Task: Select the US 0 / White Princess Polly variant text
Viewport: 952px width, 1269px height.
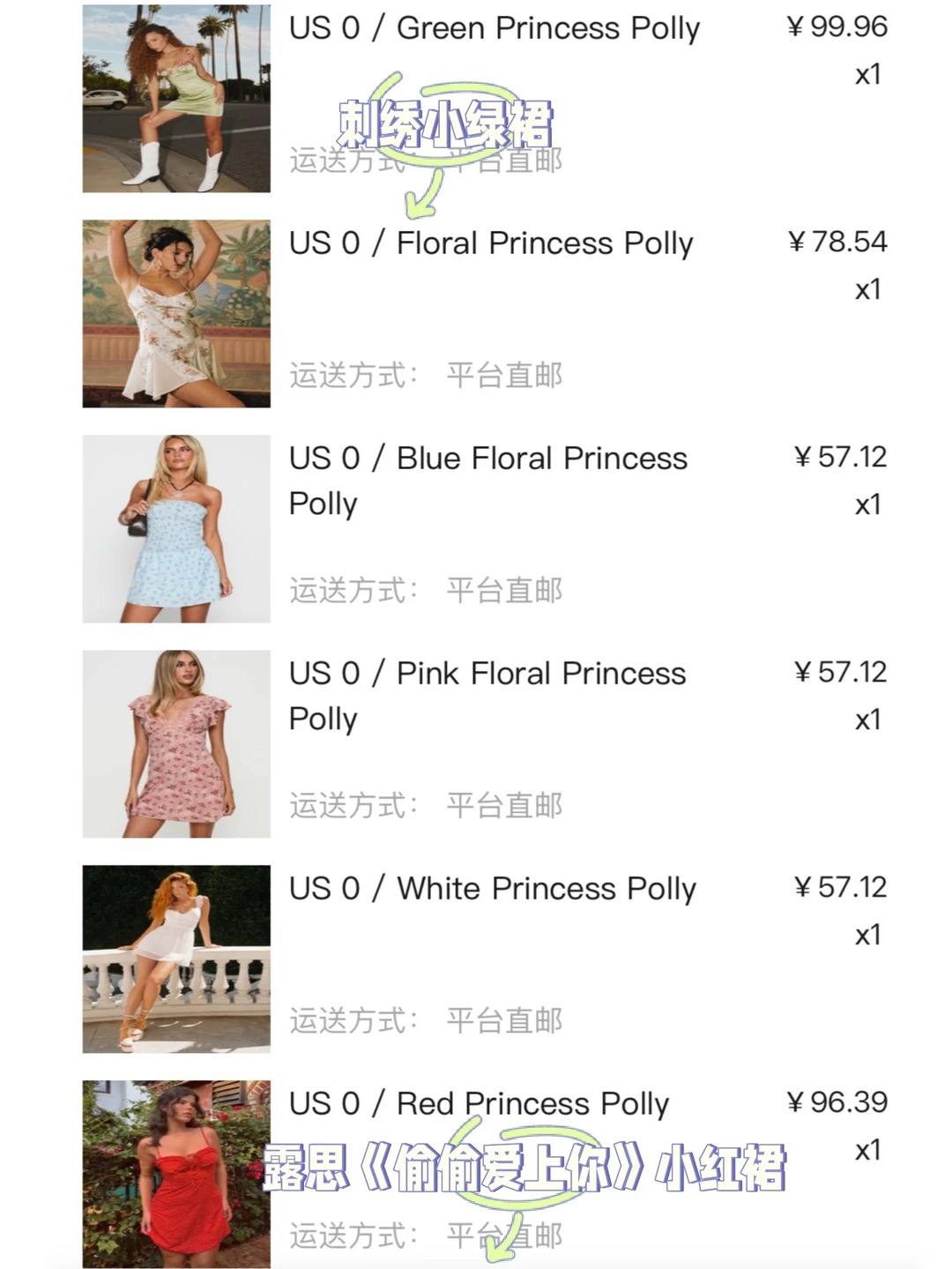Action: pyautogui.click(x=494, y=889)
